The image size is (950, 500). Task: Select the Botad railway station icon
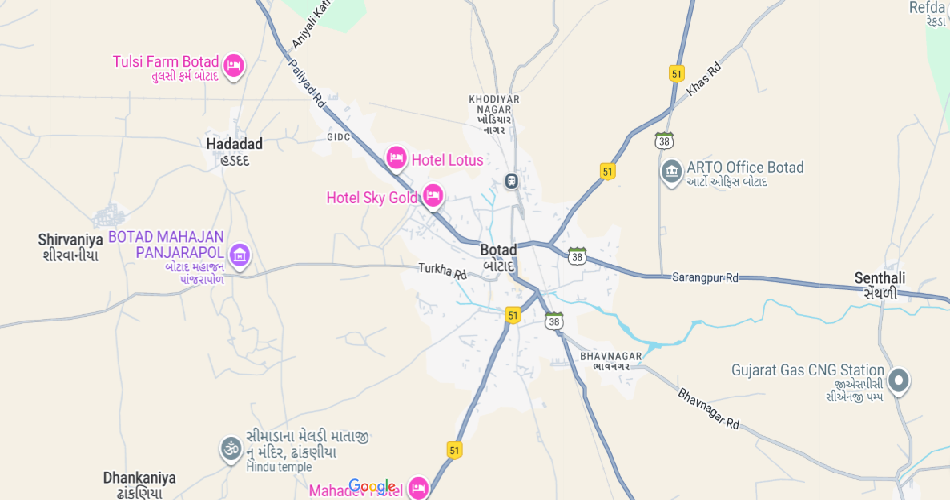[511, 181]
